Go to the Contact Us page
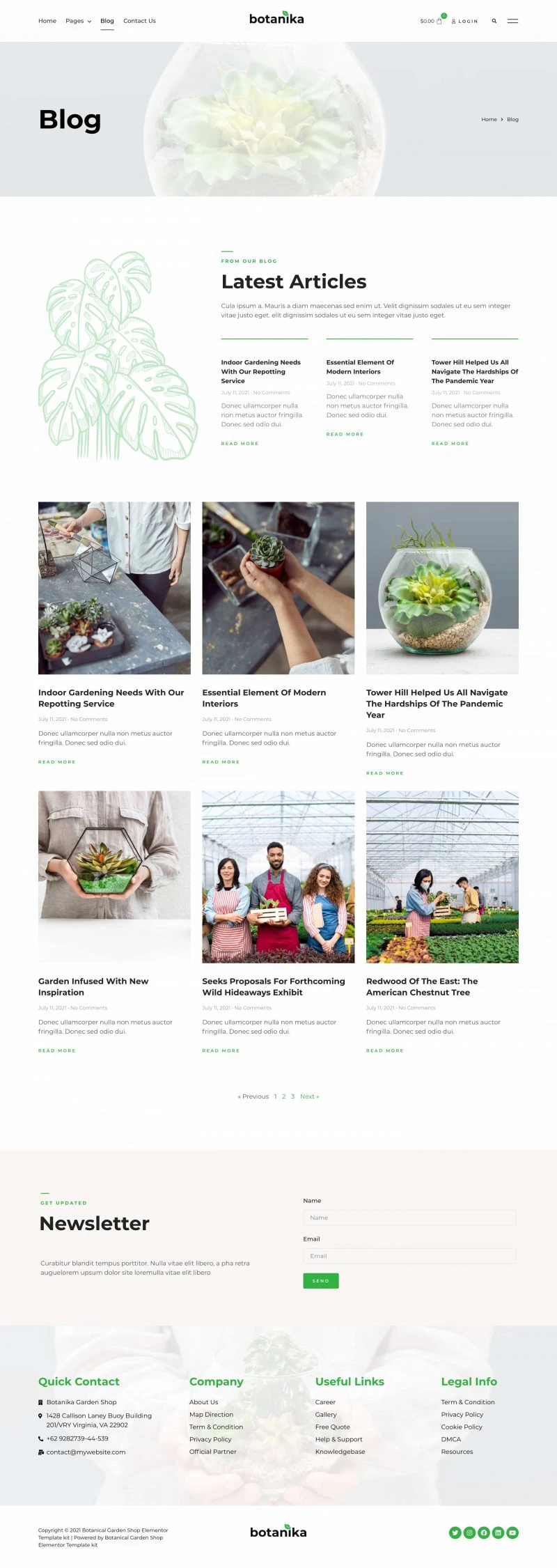 pyautogui.click(x=139, y=21)
